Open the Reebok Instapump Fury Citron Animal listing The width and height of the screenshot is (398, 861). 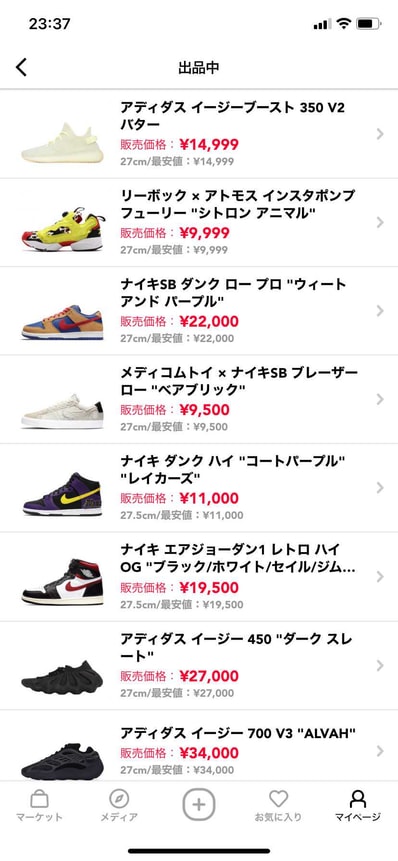(x=199, y=222)
